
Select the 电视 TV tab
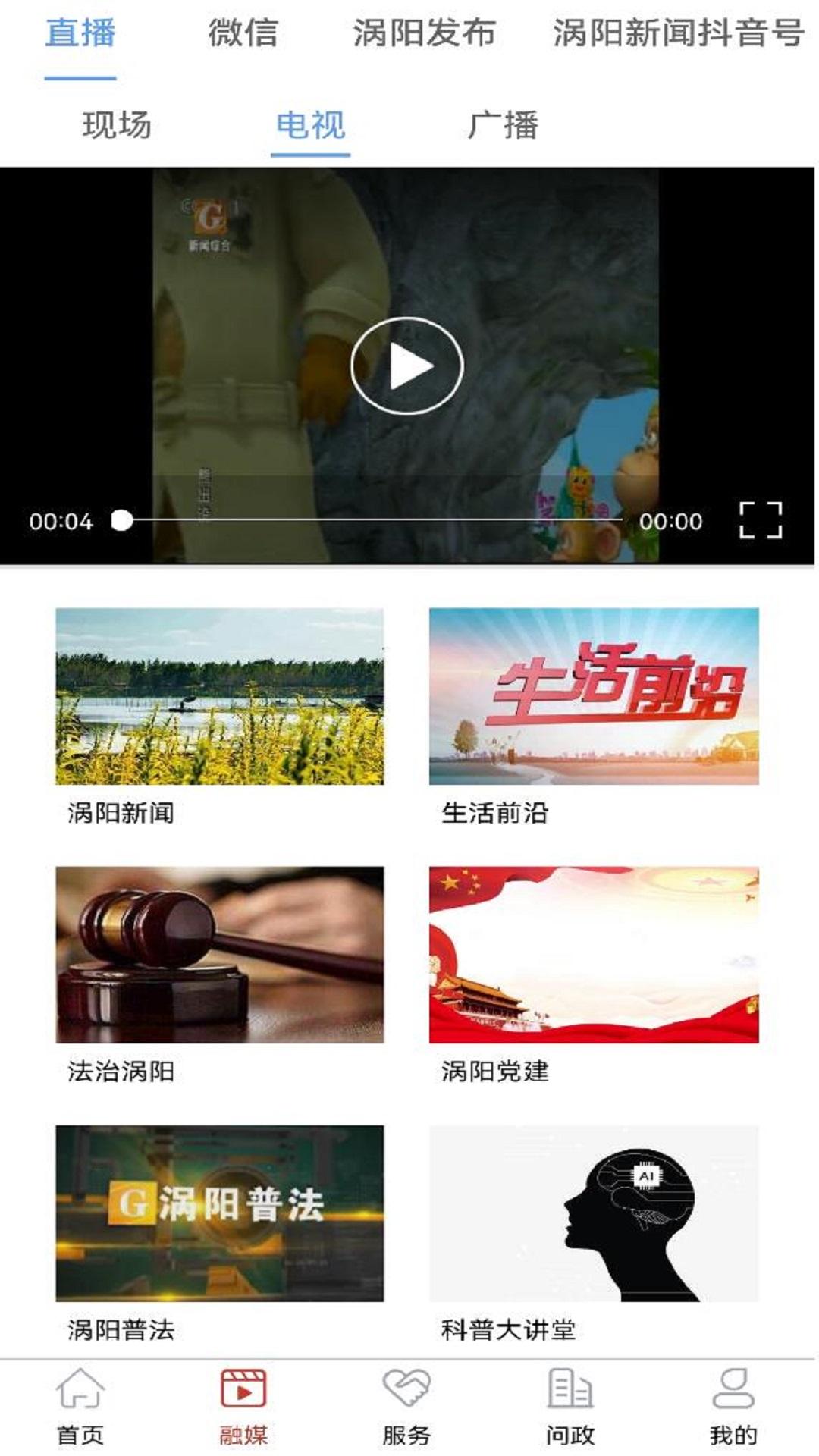tap(311, 125)
